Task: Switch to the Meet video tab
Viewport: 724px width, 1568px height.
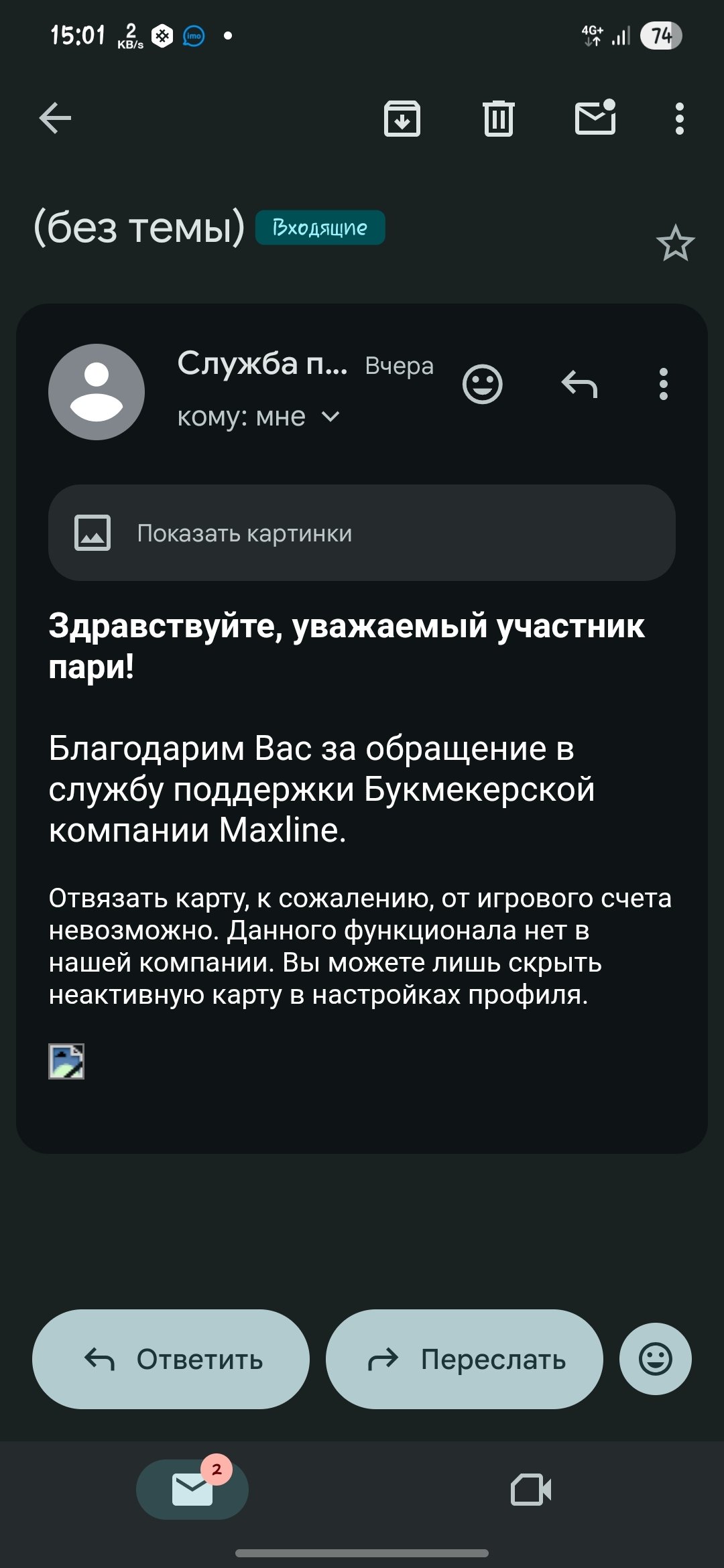Action: coord(530,1490)
